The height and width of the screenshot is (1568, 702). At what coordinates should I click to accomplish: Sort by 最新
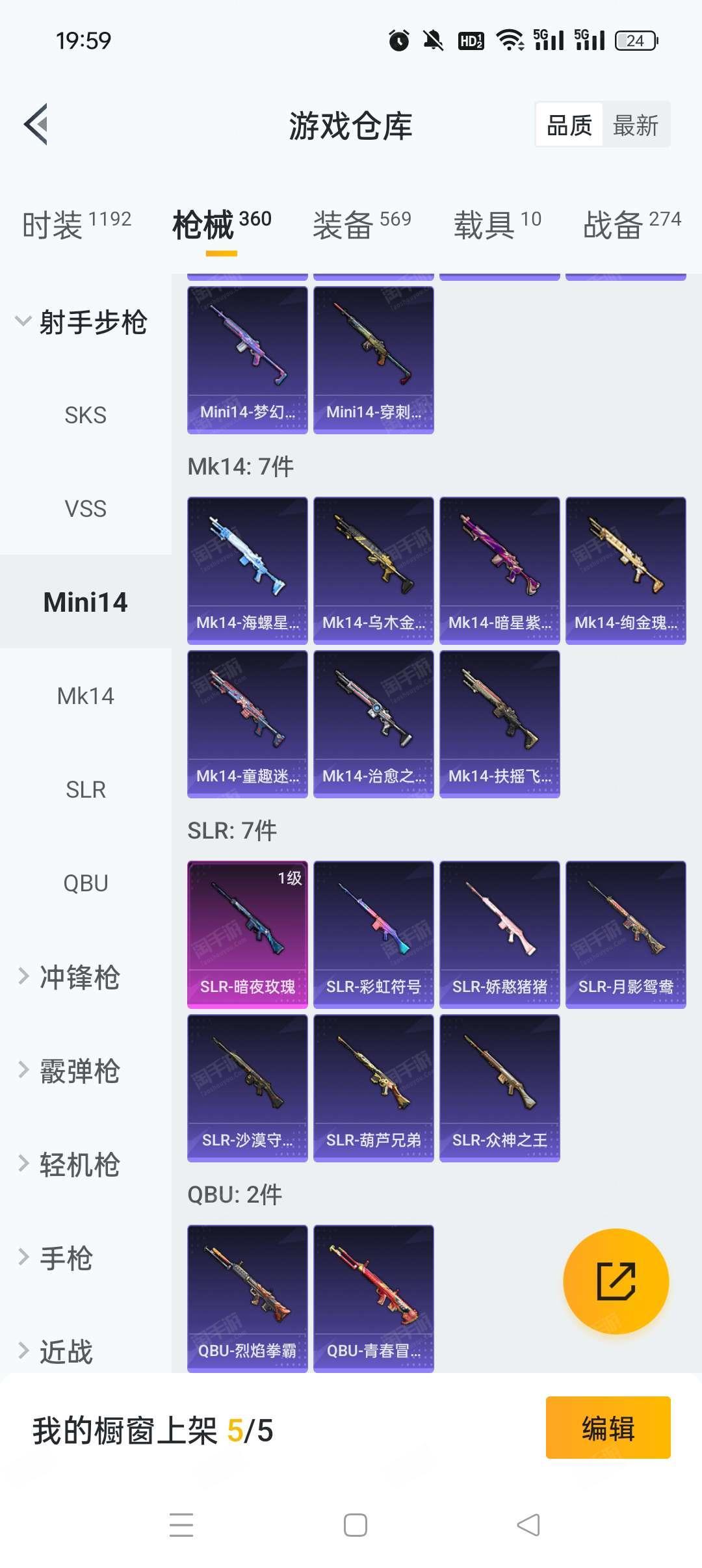[x=636, y=125]
